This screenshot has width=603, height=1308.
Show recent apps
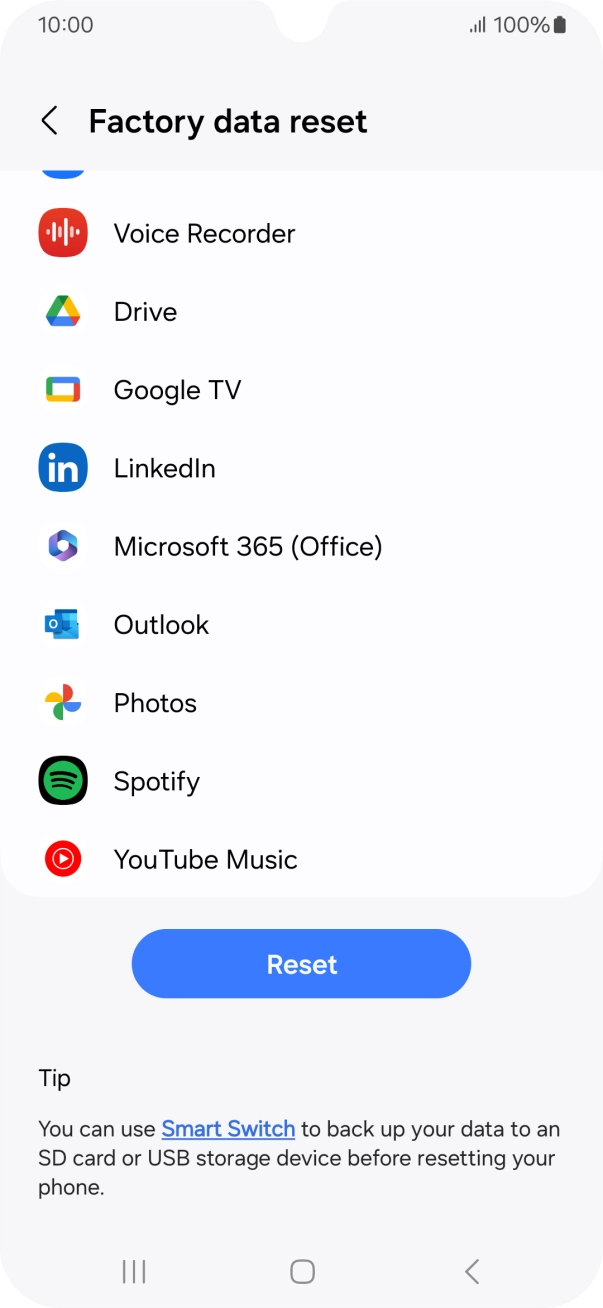pyautogui.click(x=133, y=1271)
